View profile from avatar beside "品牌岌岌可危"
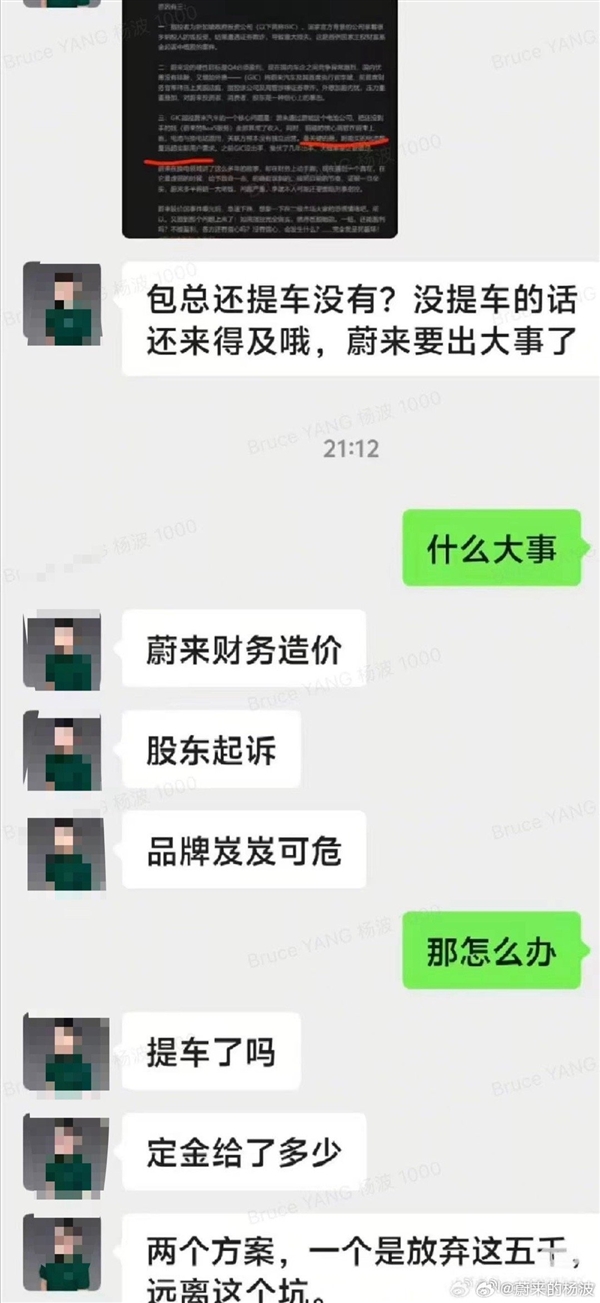600x1303 pixels. pyautogui.click(x=62, y=851)
